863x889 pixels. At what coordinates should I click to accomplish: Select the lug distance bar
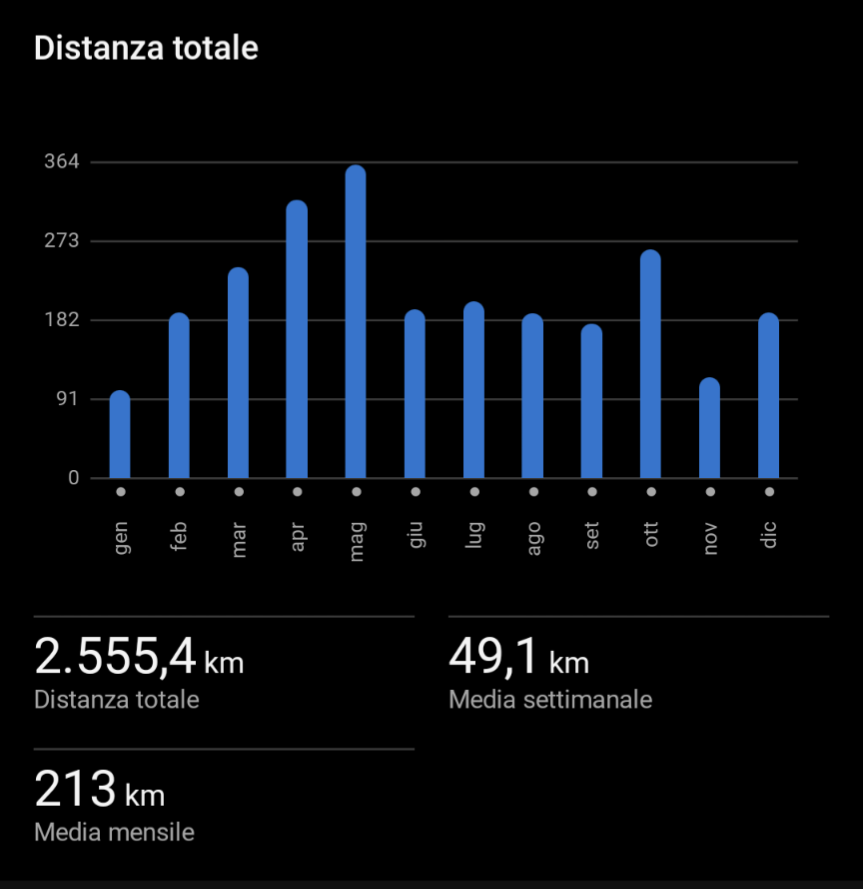pyautogui.click(x=474, y=390)
